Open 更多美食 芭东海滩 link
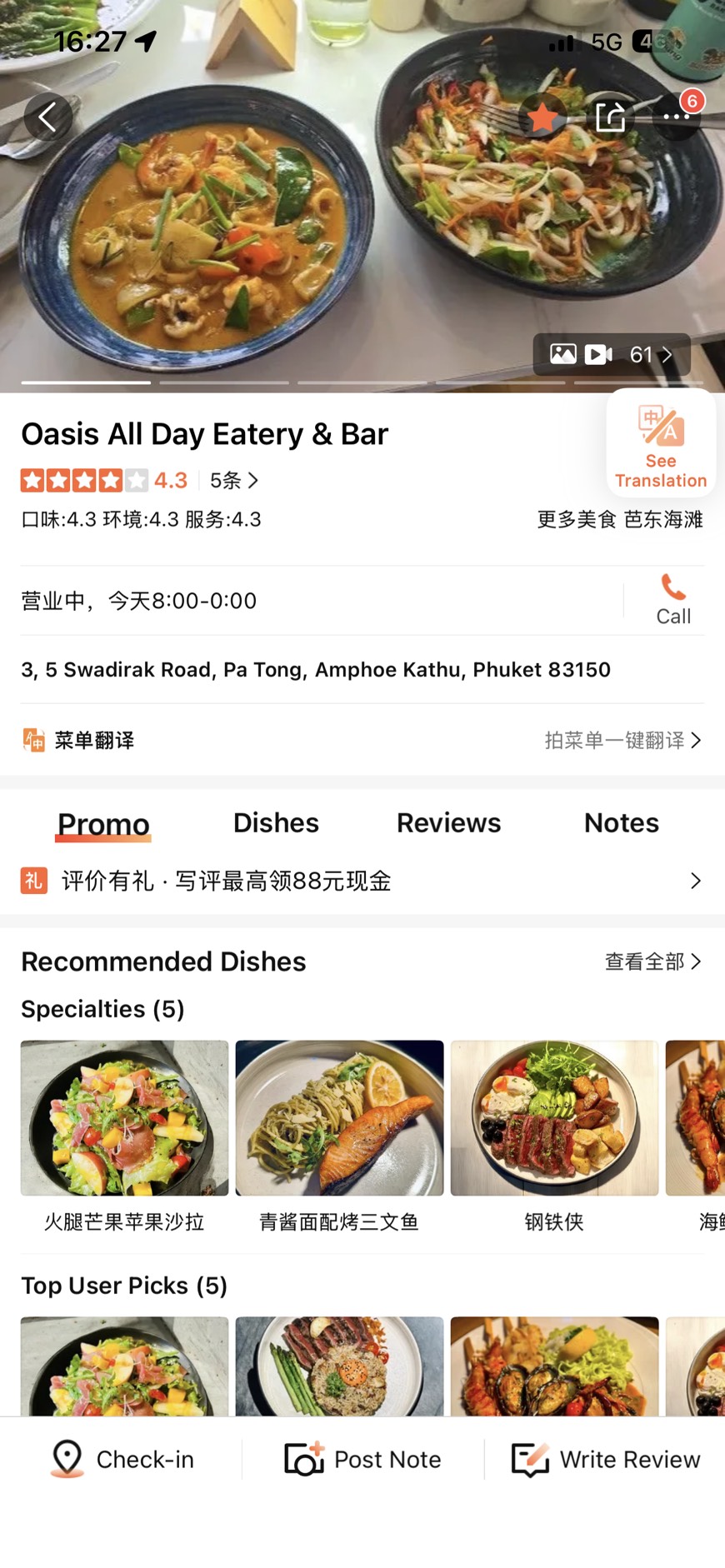Screen dimensions: 725x1568 point(620,519)
